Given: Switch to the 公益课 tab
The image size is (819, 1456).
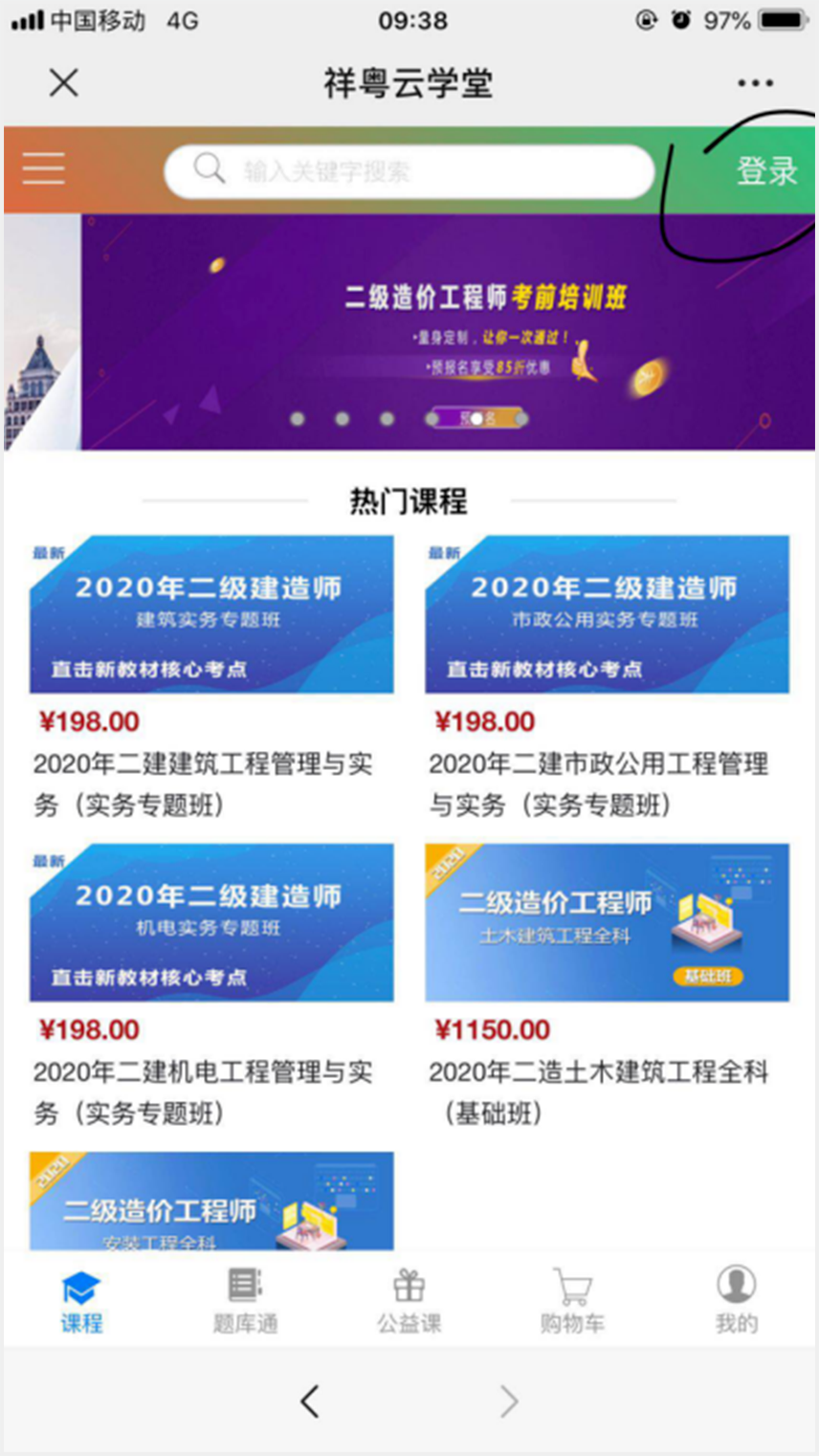Looking at the screenshot, I should [409, 1301].
